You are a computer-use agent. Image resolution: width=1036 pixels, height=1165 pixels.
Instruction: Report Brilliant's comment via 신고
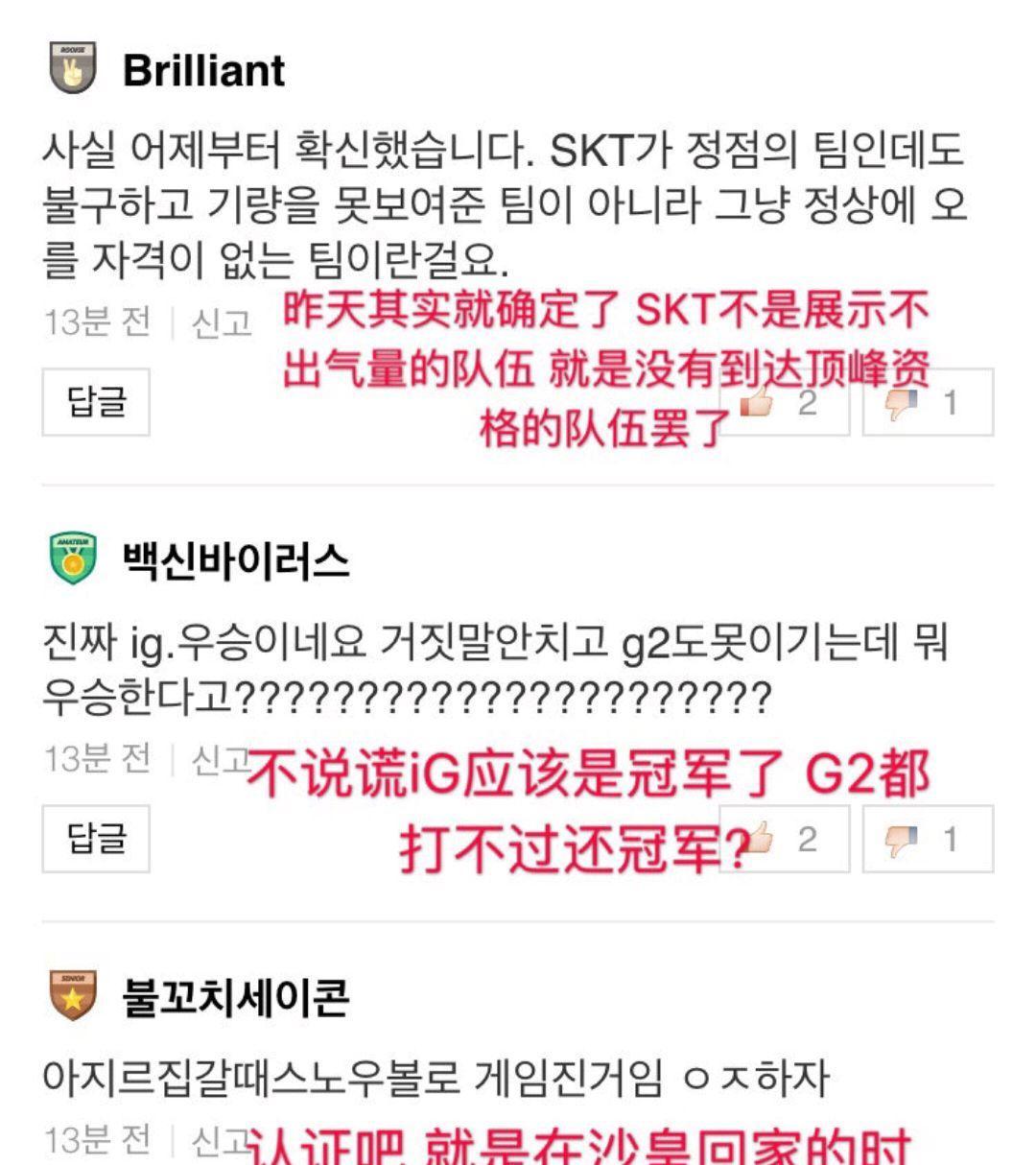point(221,322)
